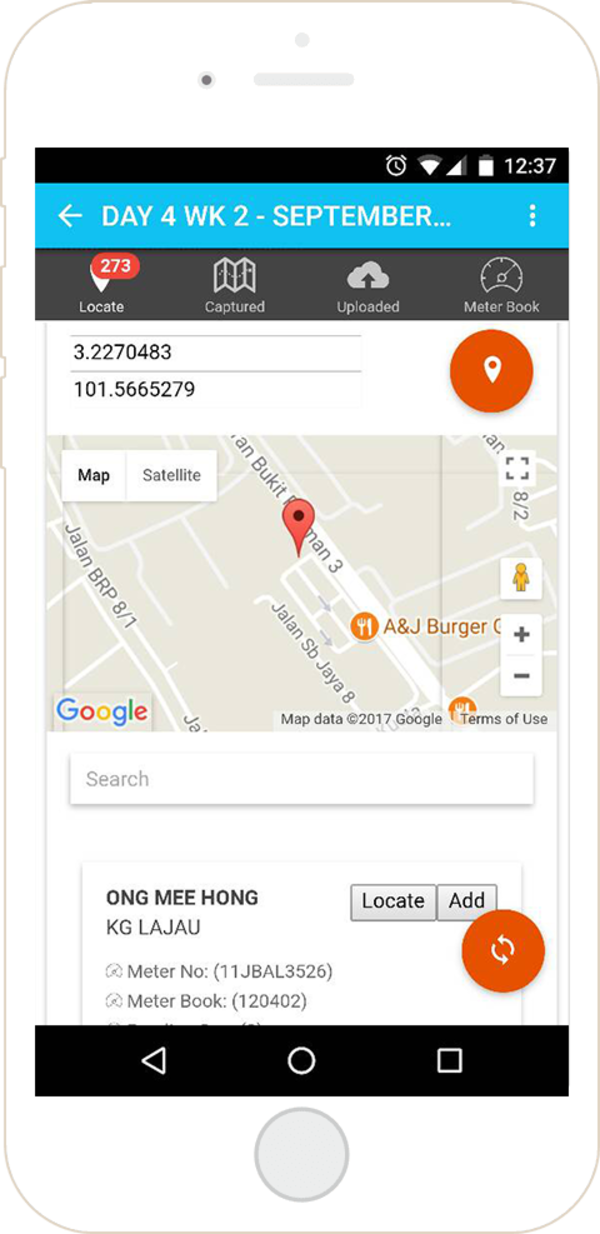Open the overflow menu
600x1234 pixels.
(532, 216)
